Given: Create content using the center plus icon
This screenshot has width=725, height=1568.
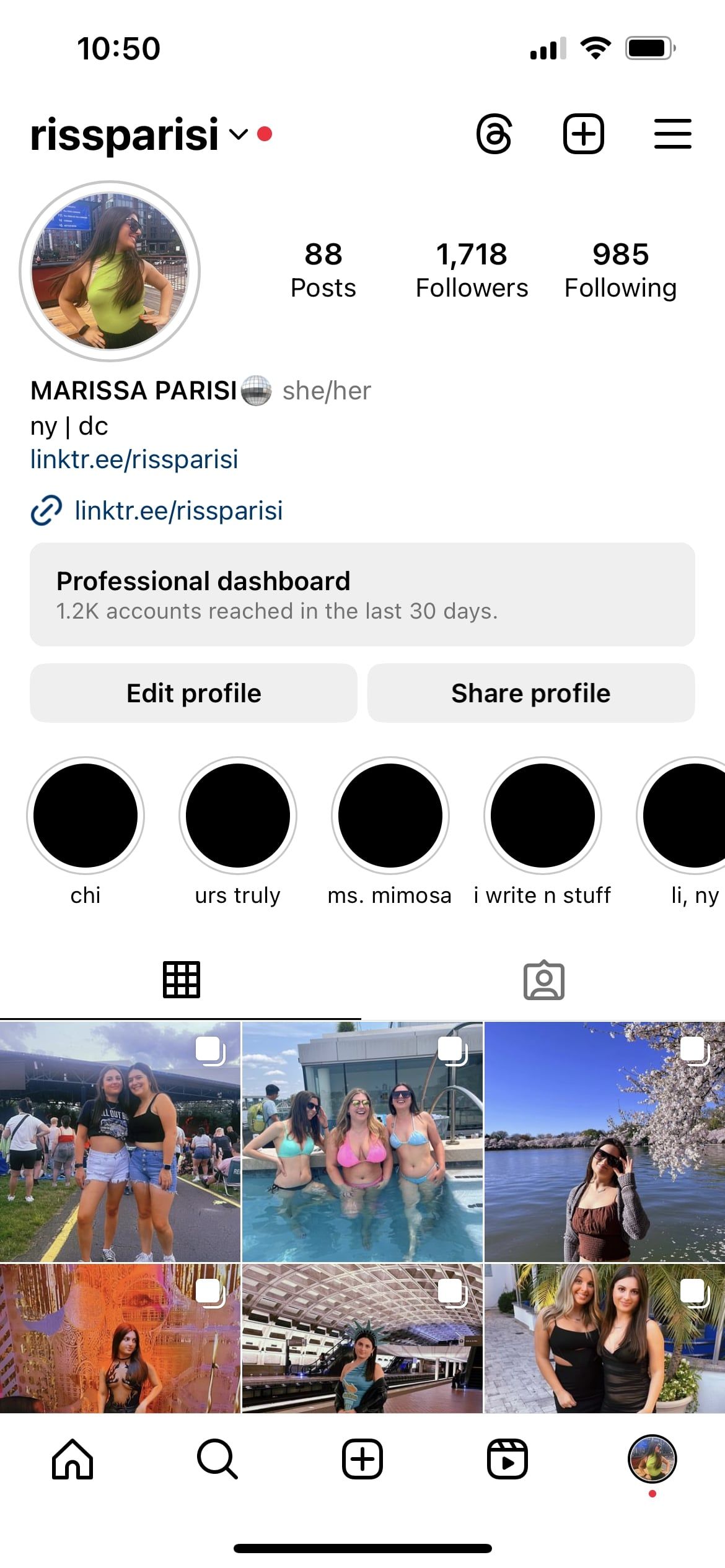Looking at the screenshot, I should (362, 1460).
